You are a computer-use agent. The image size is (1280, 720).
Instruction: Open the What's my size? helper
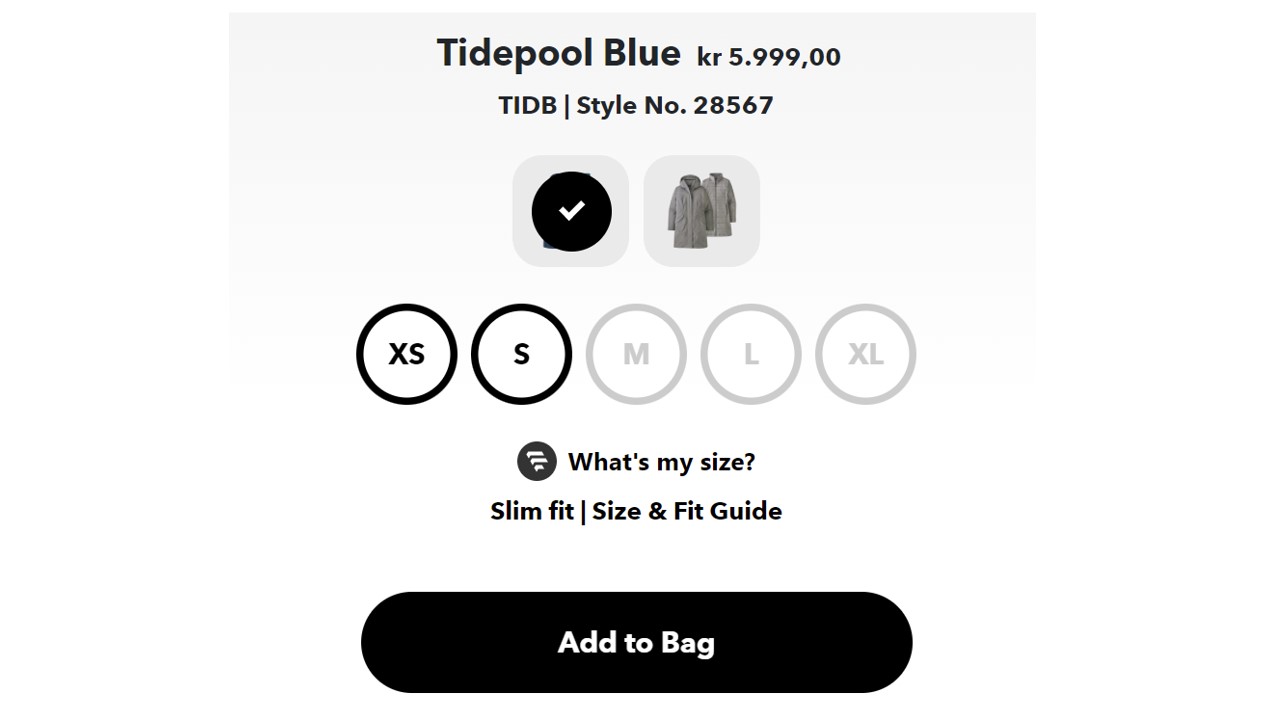pyautogui.click(x=638, y=462)
